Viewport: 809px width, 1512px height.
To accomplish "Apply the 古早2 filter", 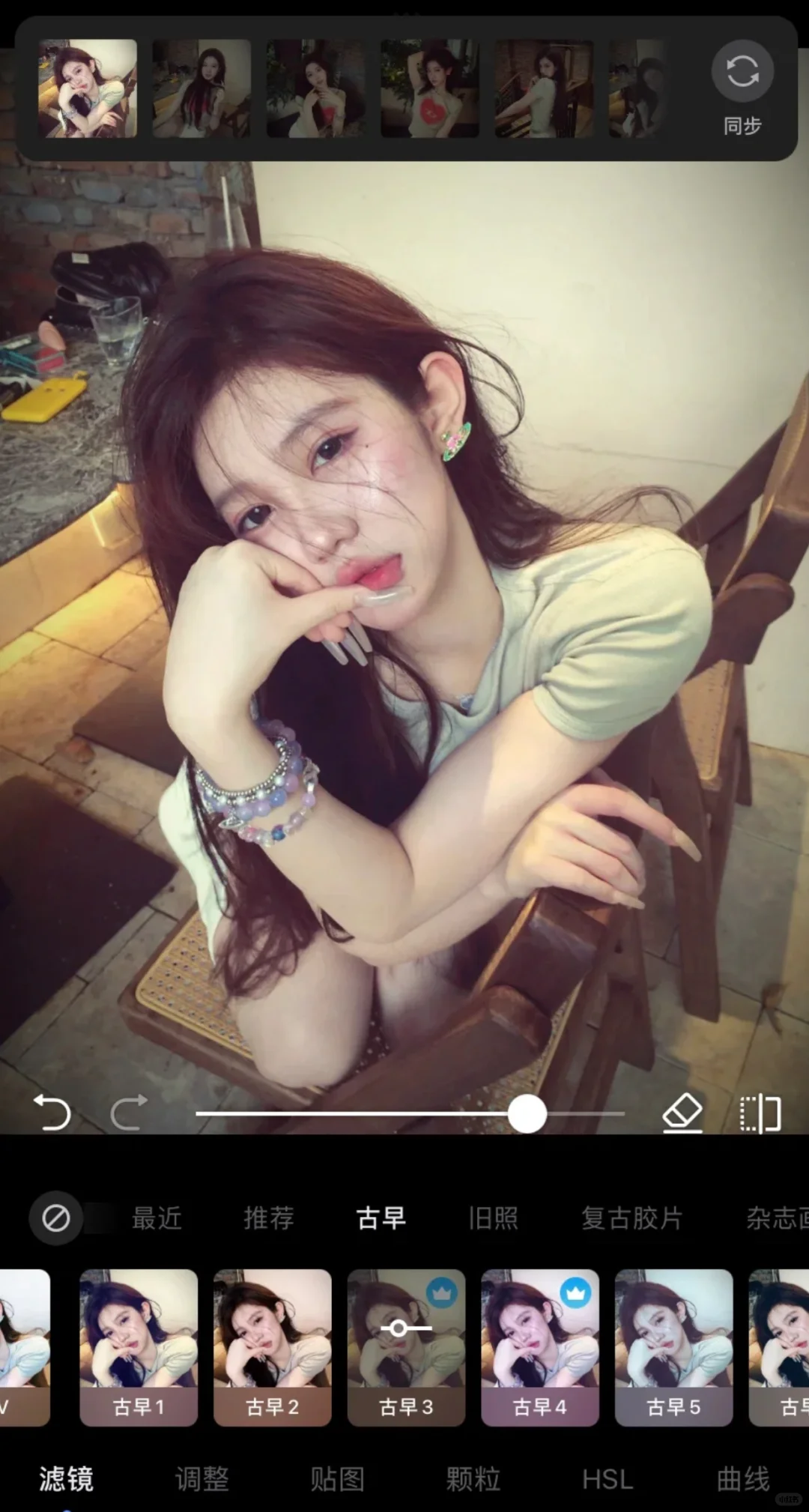I will pos(273,1346).
